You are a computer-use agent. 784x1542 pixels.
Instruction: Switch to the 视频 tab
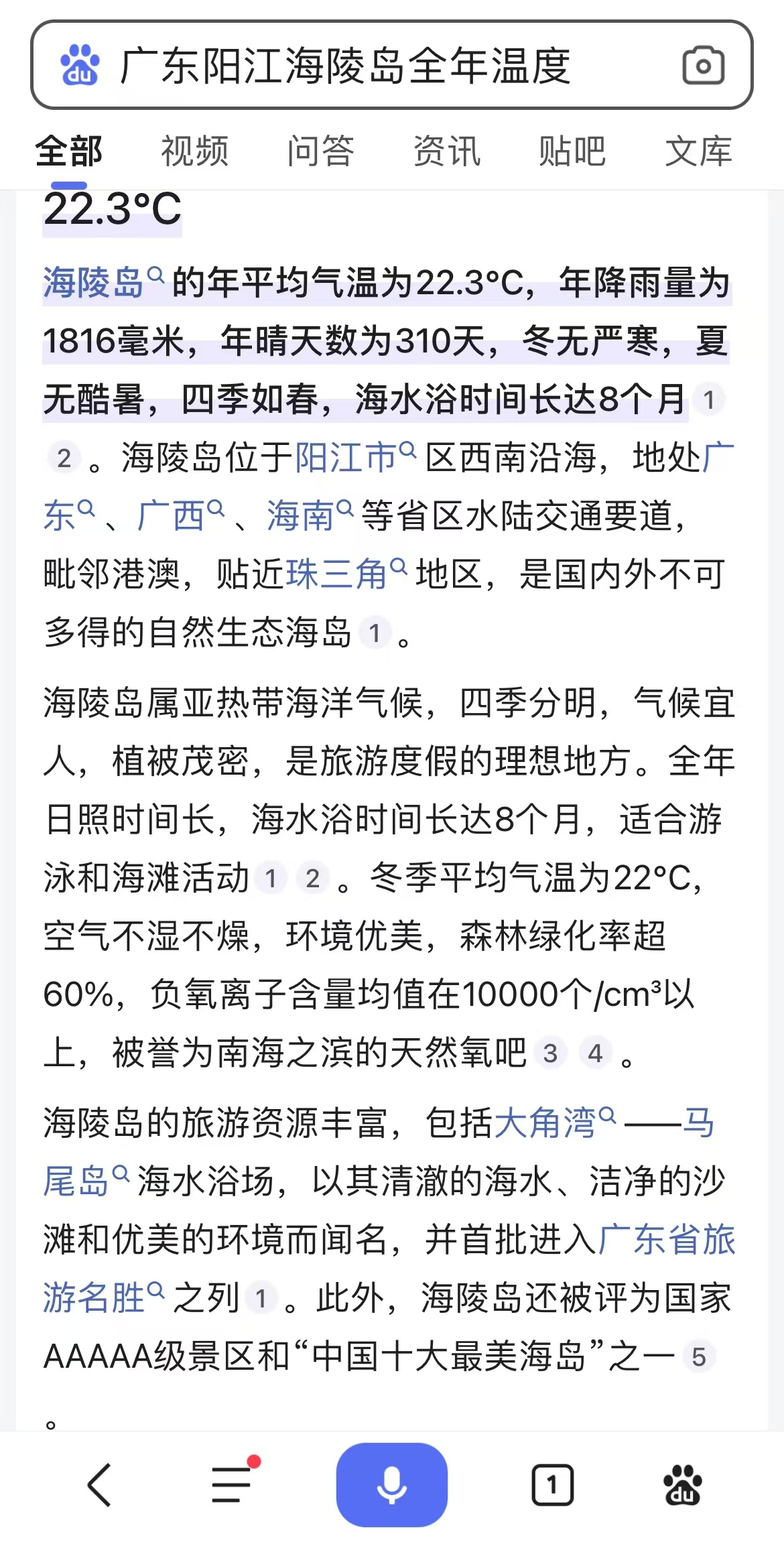pos(195,151)
